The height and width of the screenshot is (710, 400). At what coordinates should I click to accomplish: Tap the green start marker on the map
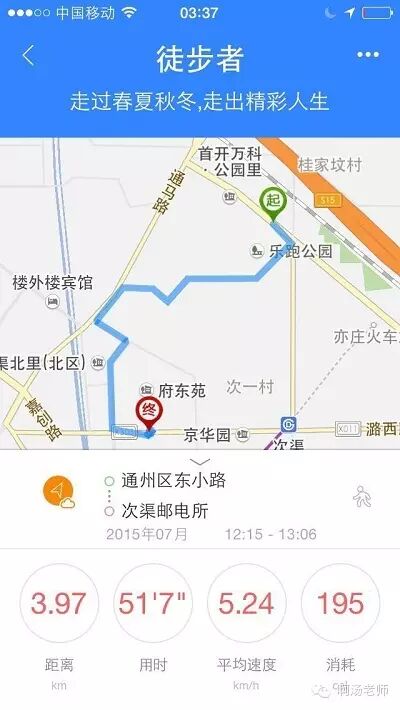tap(273, 204)
